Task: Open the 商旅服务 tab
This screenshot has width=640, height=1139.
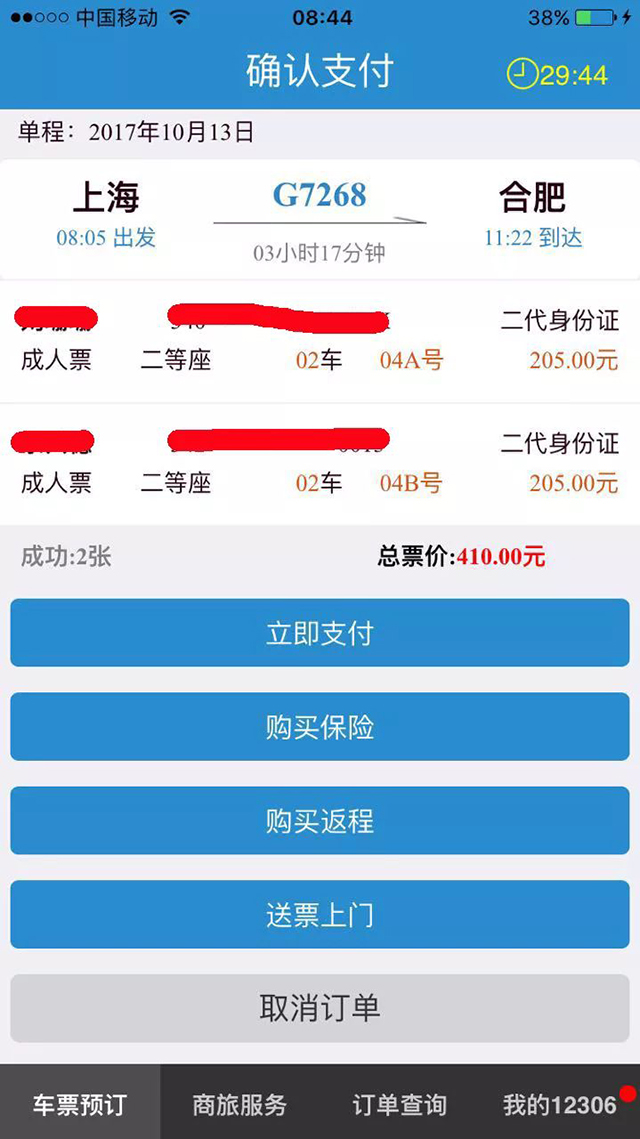Action: coord(240,1104)
